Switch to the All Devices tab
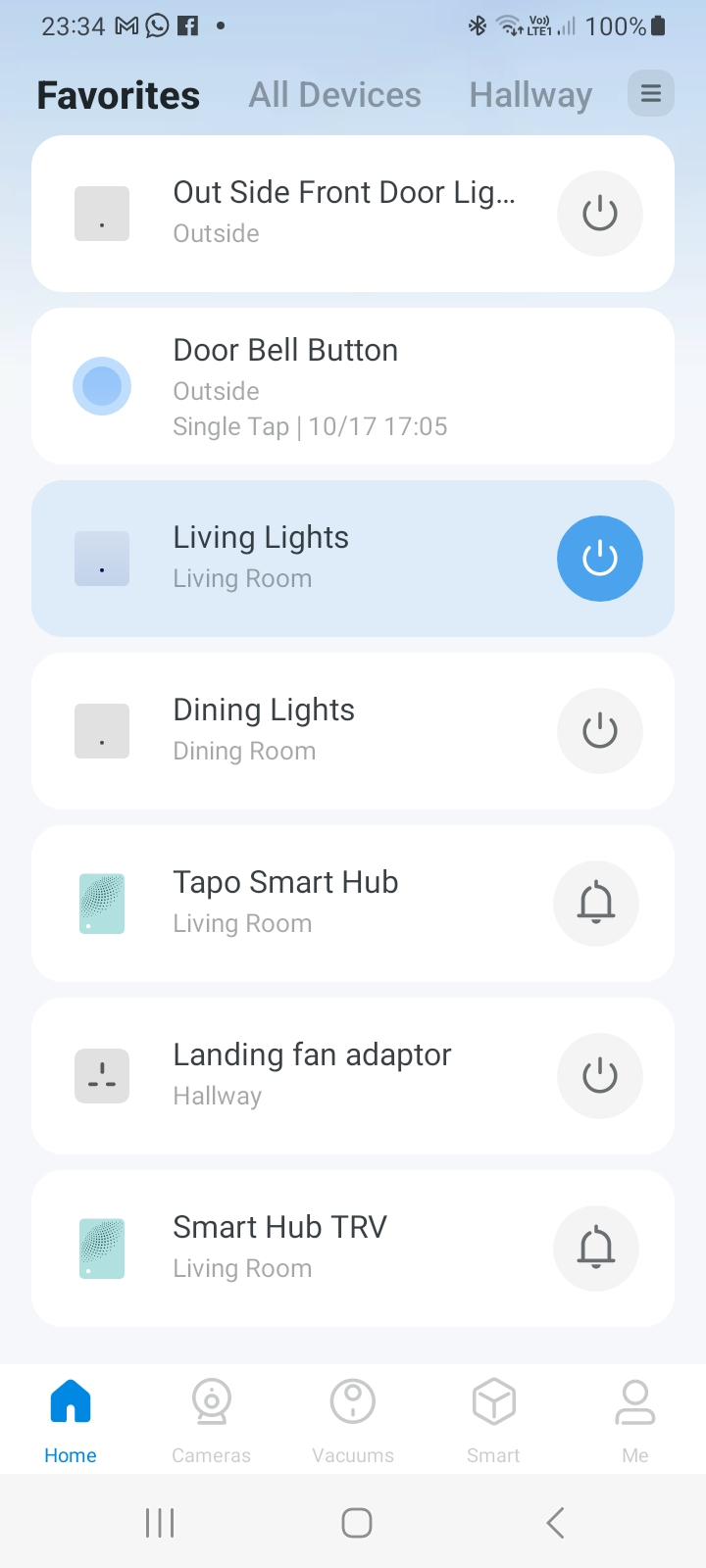Screen dimensions: 706x1568 coord(334,95)
